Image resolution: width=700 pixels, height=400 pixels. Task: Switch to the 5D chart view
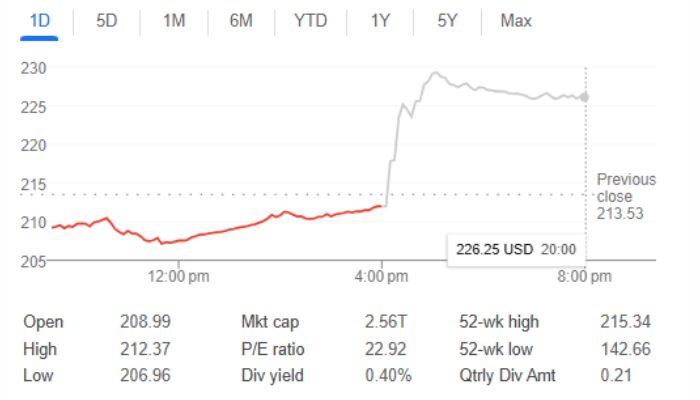click(x=107, y=21)
